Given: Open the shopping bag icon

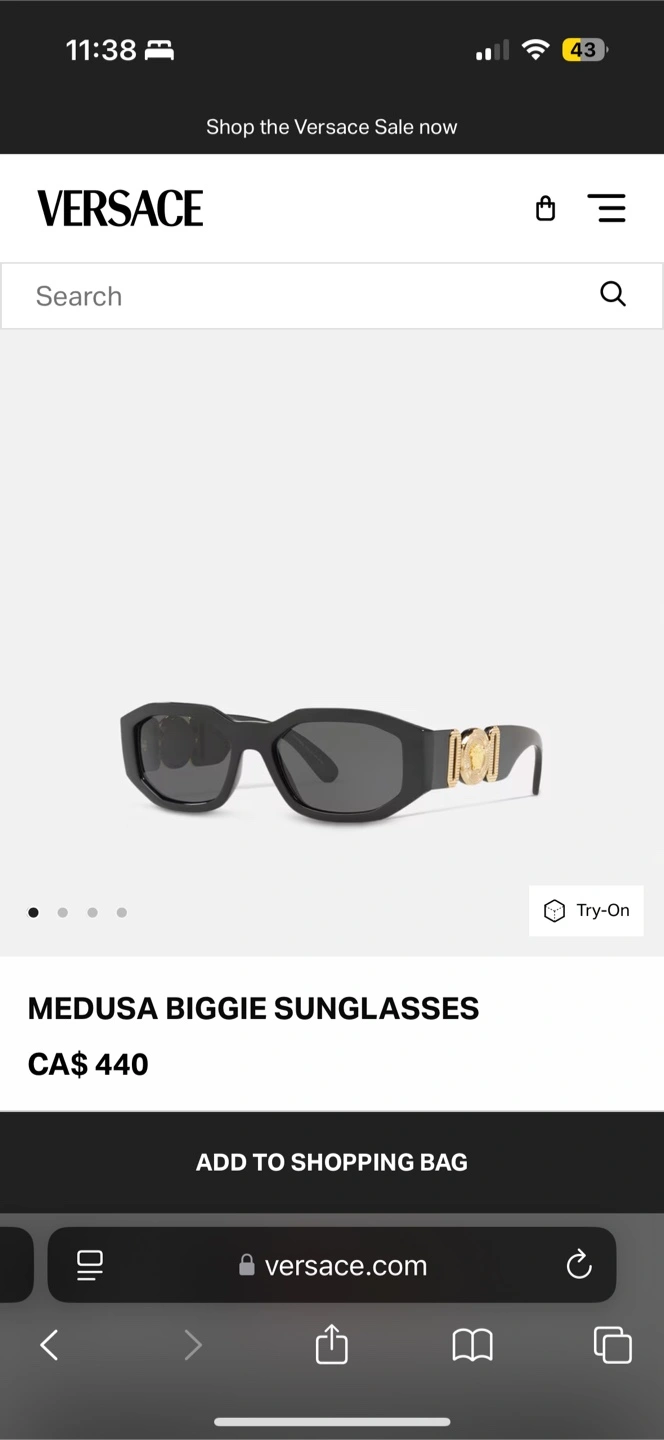Looking at the screenshot, I should (545, 208).
